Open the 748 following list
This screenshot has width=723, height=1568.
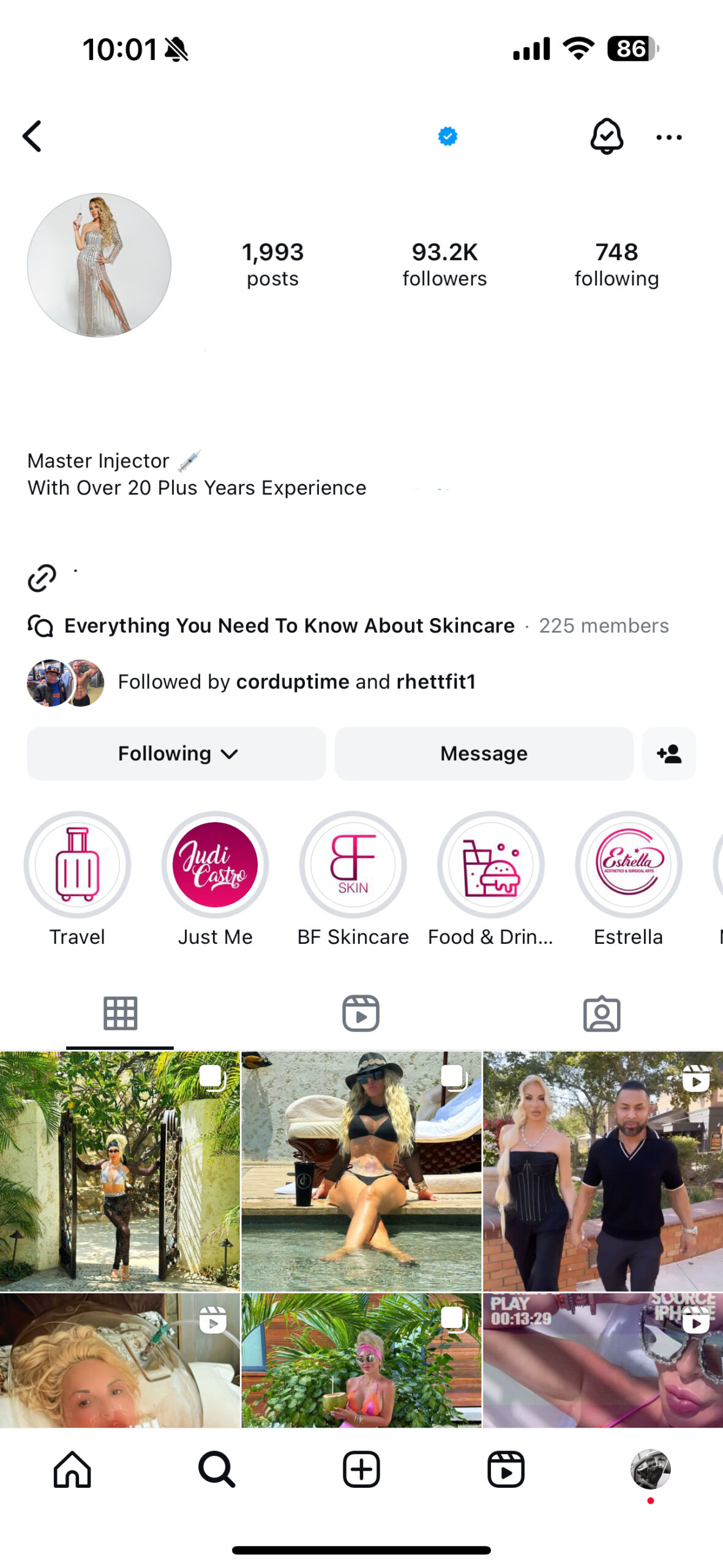click(616, 264)
